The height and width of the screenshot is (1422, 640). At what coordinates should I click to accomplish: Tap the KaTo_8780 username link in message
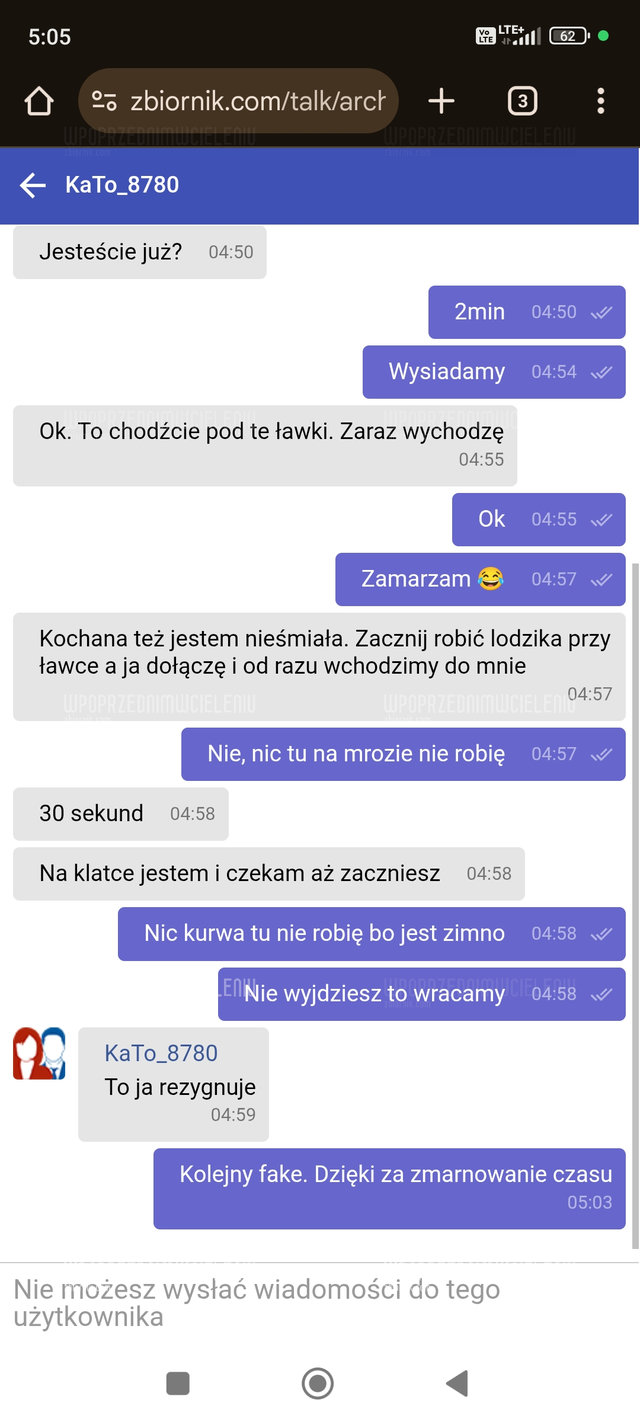[x=161, y=1053]
